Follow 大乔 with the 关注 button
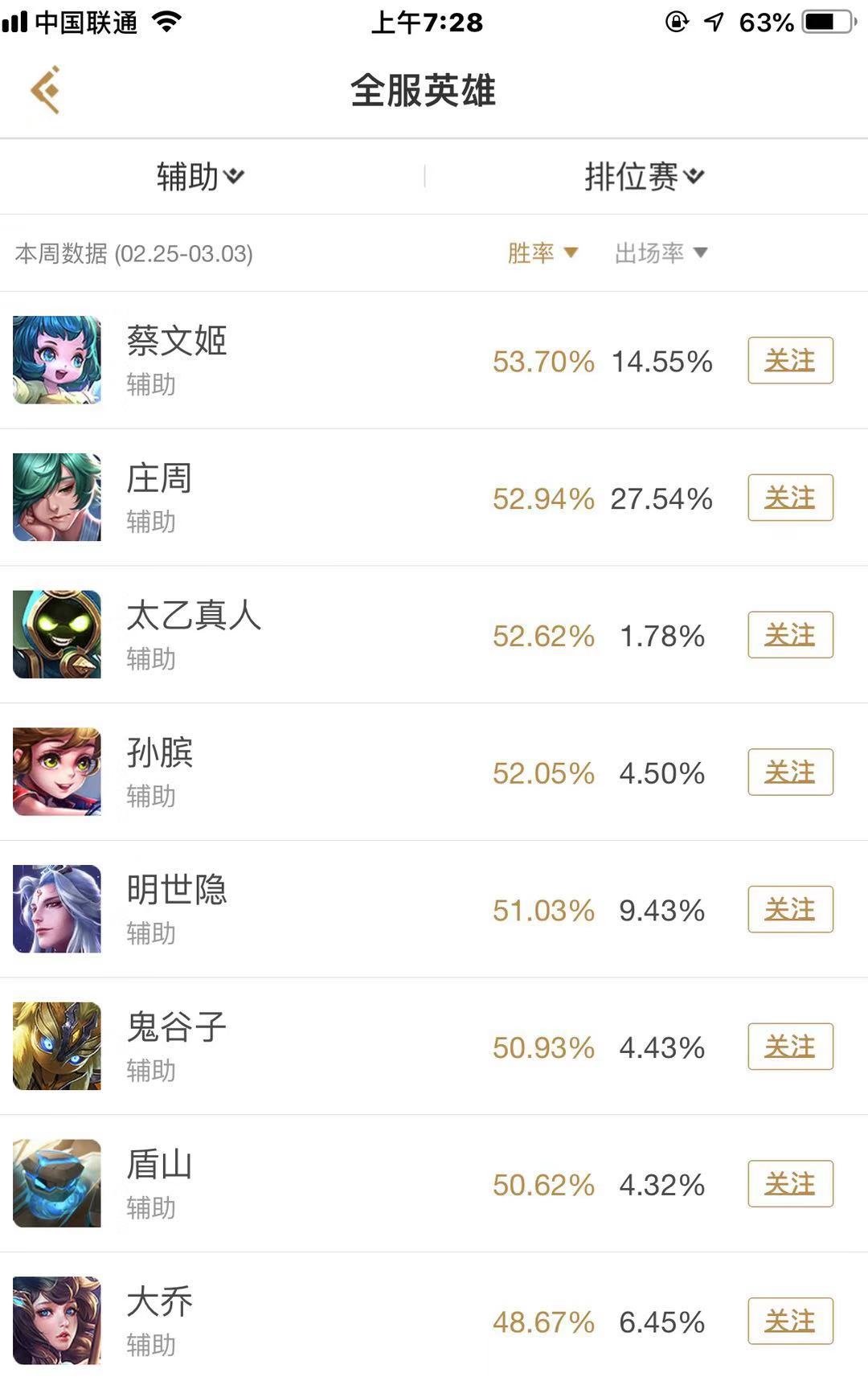Screen dimensions: 868x1381 [x=790, y=1321]
